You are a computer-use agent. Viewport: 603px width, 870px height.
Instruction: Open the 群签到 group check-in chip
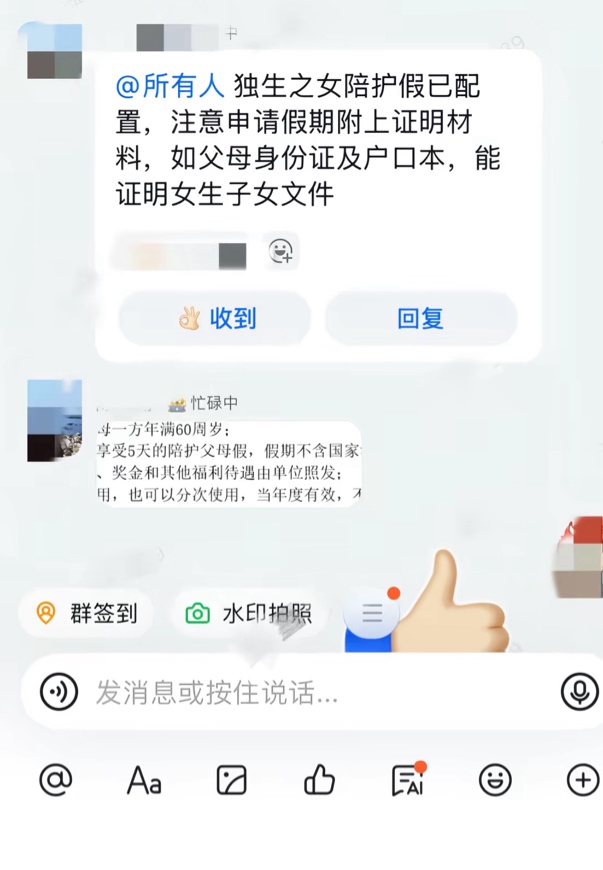86,613
